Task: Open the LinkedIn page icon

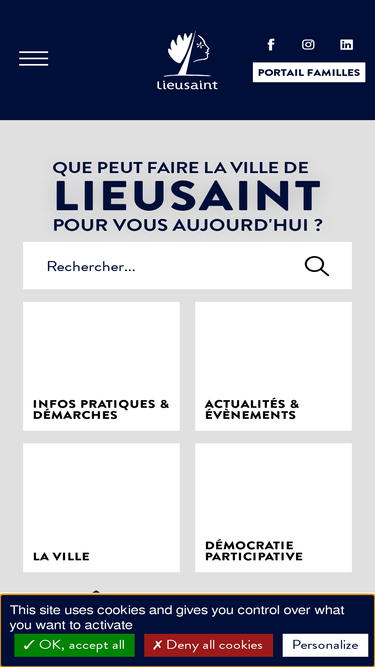Action: [x=347, y=45]
